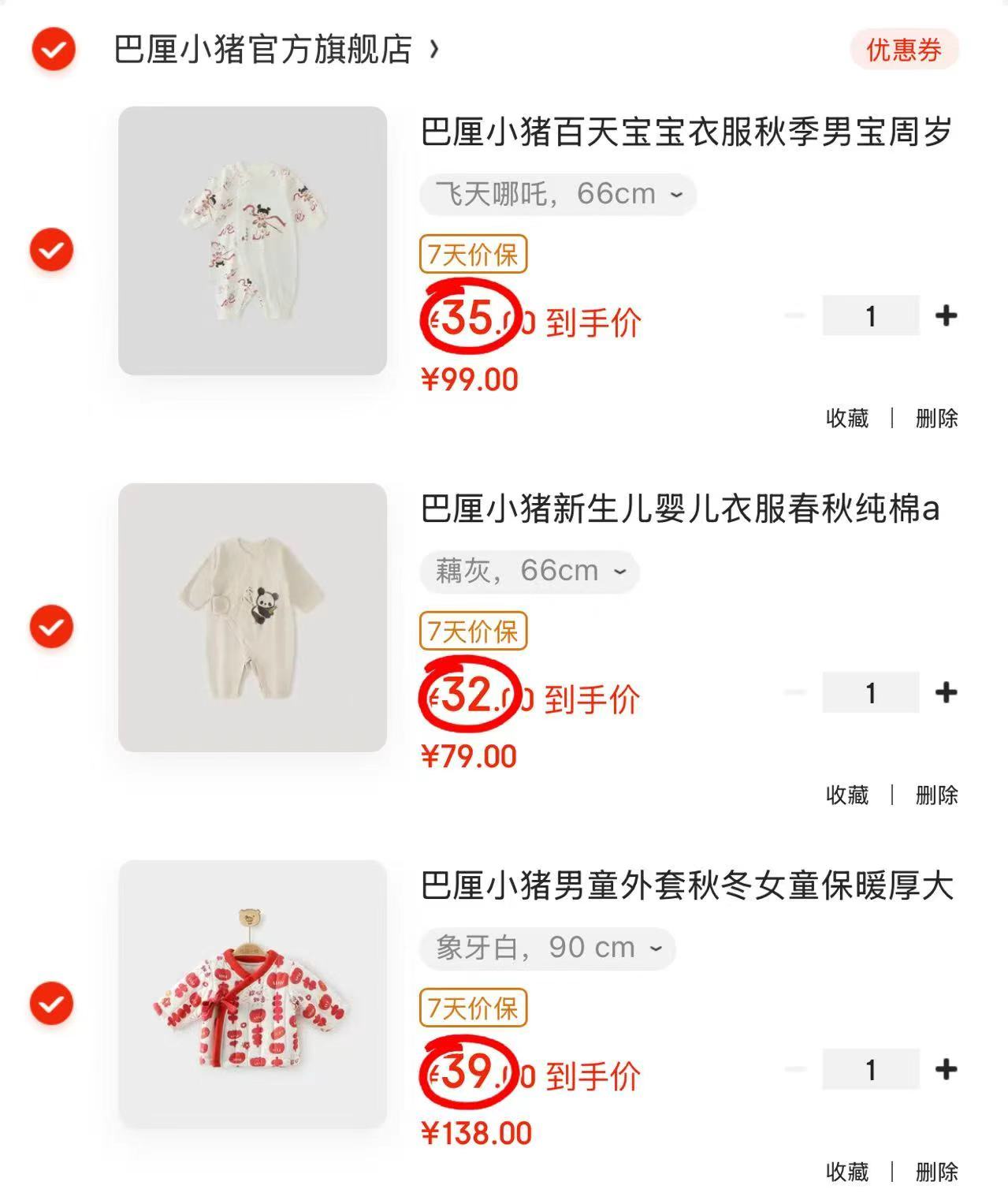Remove the 象牙白 jacket via 删除
Viewport: 1008px width, 1204px height.
938,1174
